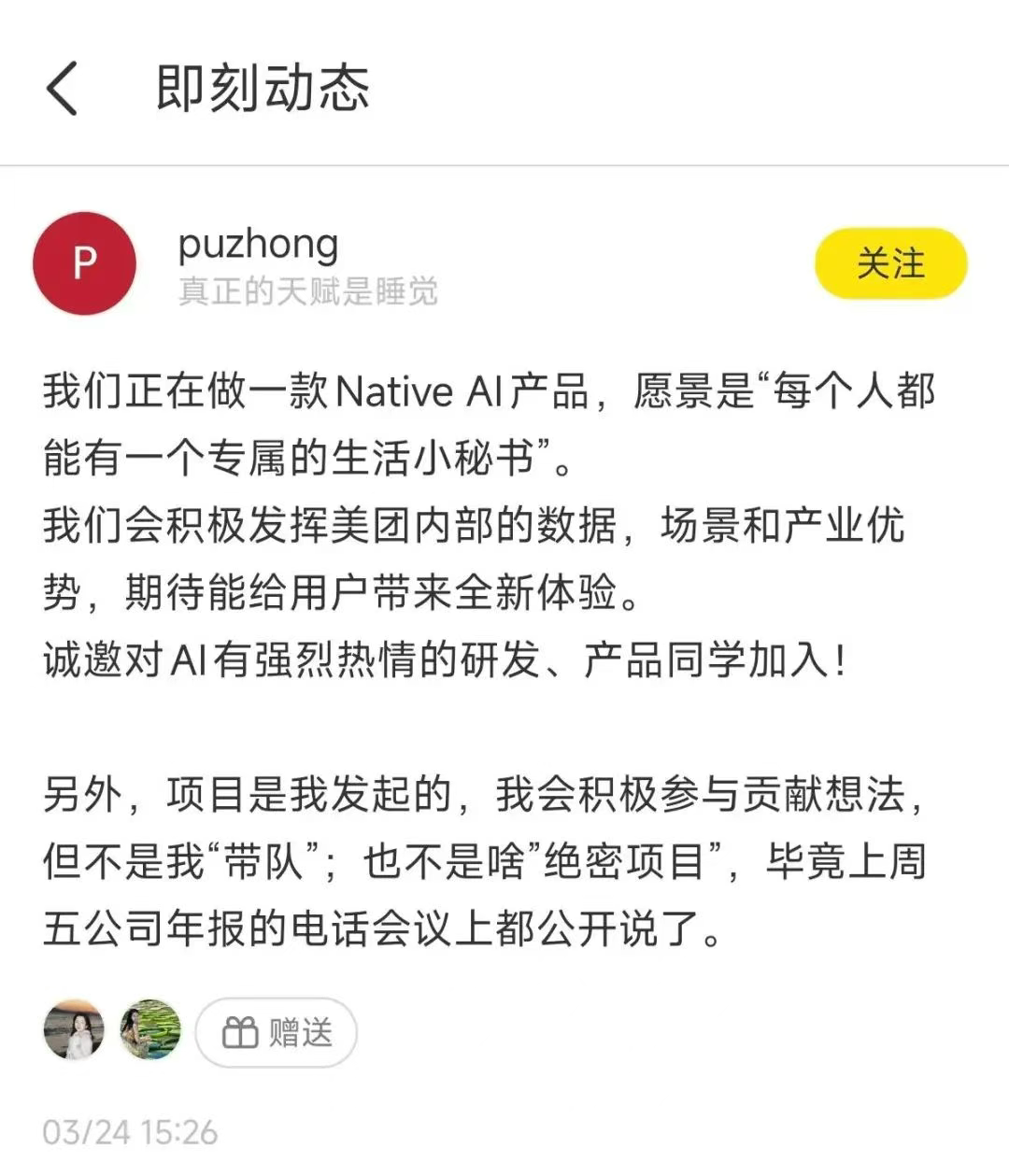
Task: Tap the yellow follow pill icon area
Action: [x=888, y=264]
